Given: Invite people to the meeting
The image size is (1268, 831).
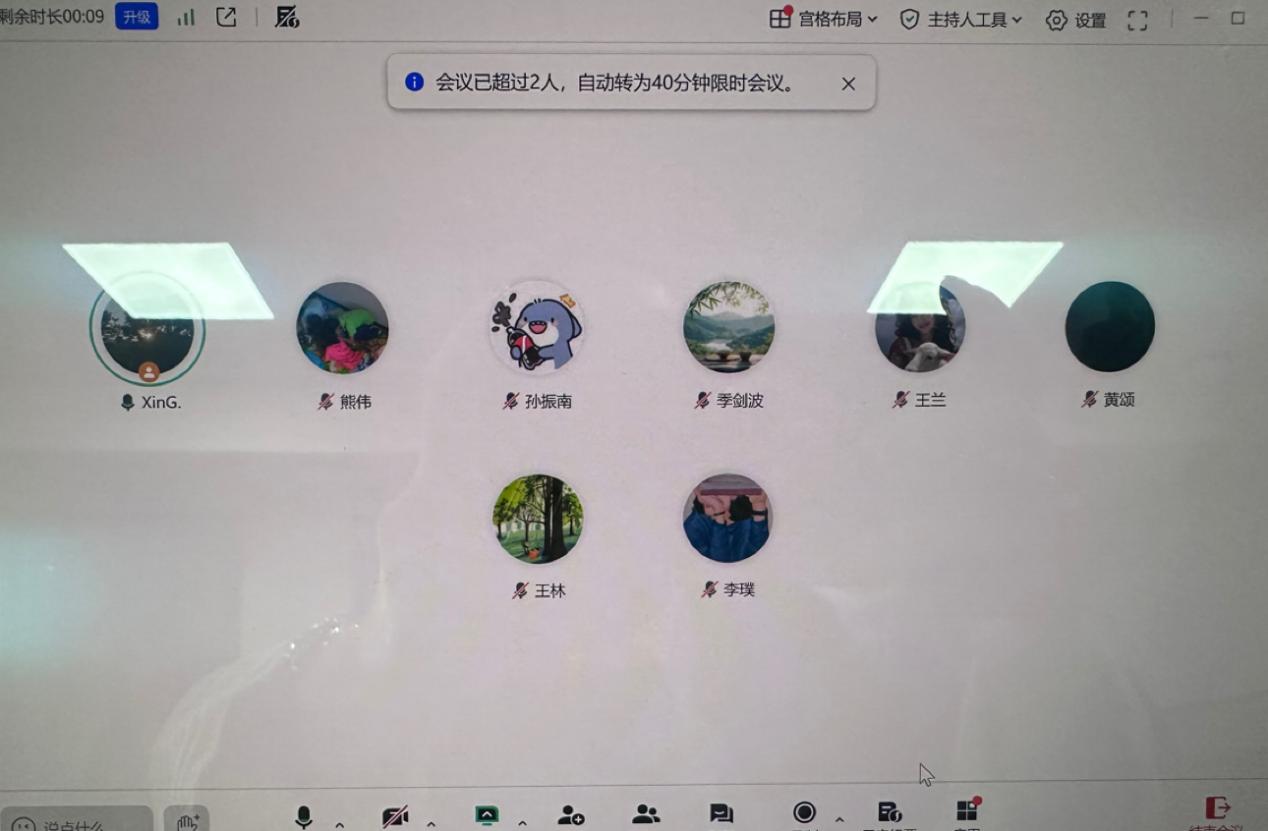Looking at the screenshot, I should tap(571, 815).
